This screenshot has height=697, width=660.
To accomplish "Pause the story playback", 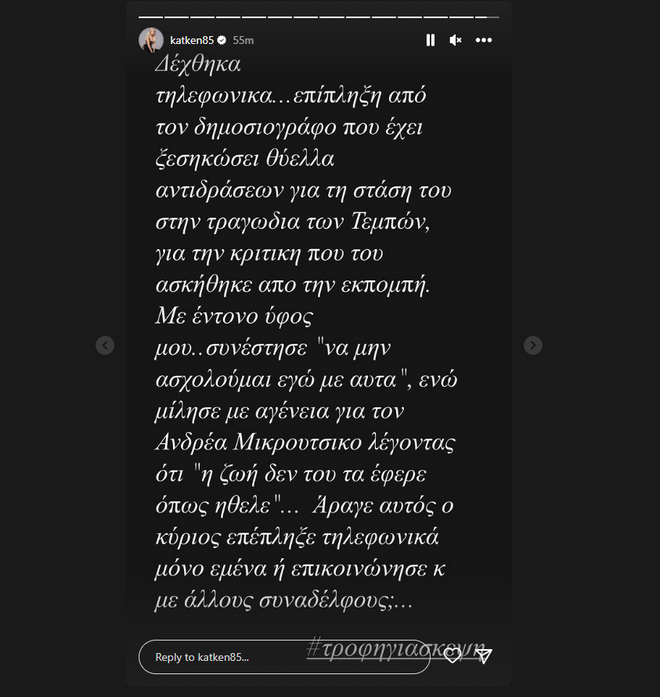I will click(430, 40).
